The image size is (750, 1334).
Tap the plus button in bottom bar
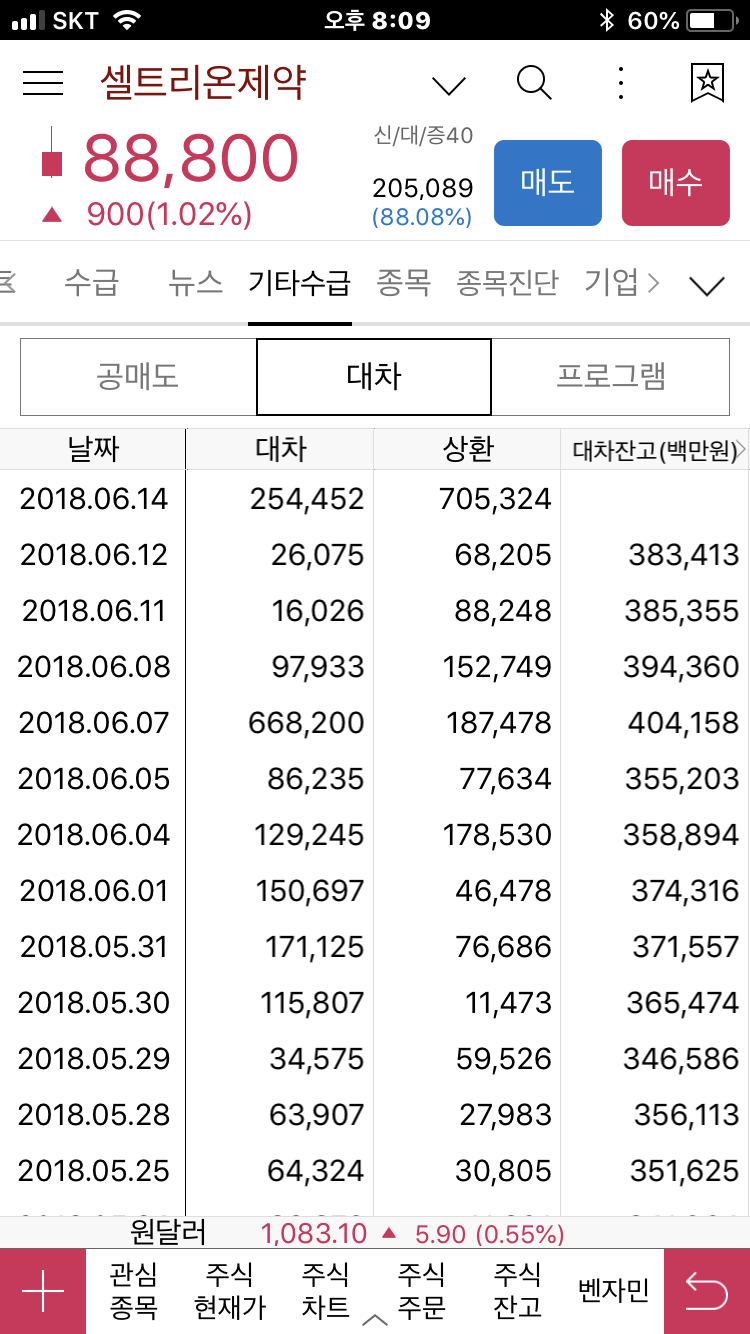(x=43, y=1292)
